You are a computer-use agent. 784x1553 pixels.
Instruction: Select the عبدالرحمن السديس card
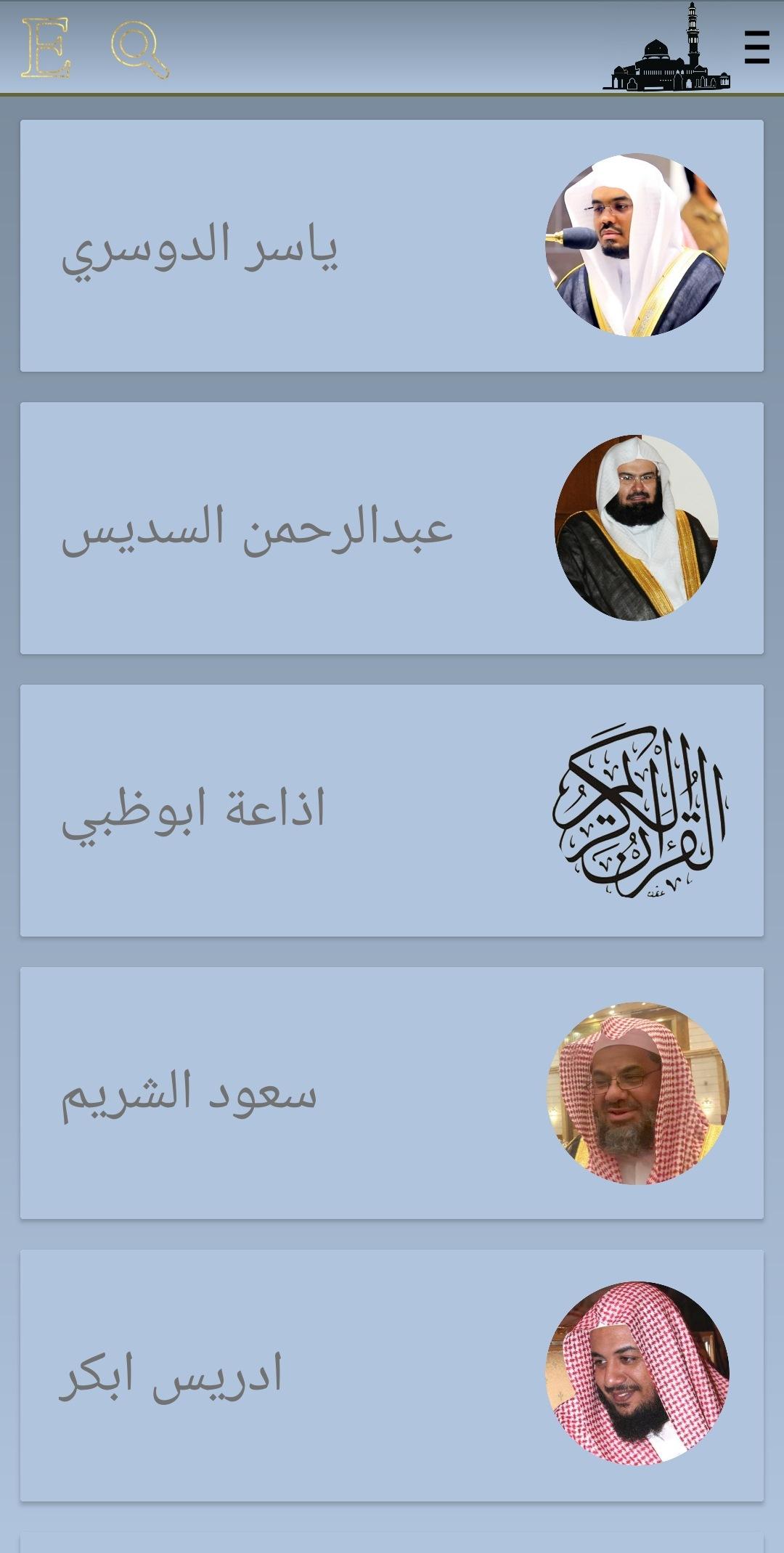(x=392, y=528)
